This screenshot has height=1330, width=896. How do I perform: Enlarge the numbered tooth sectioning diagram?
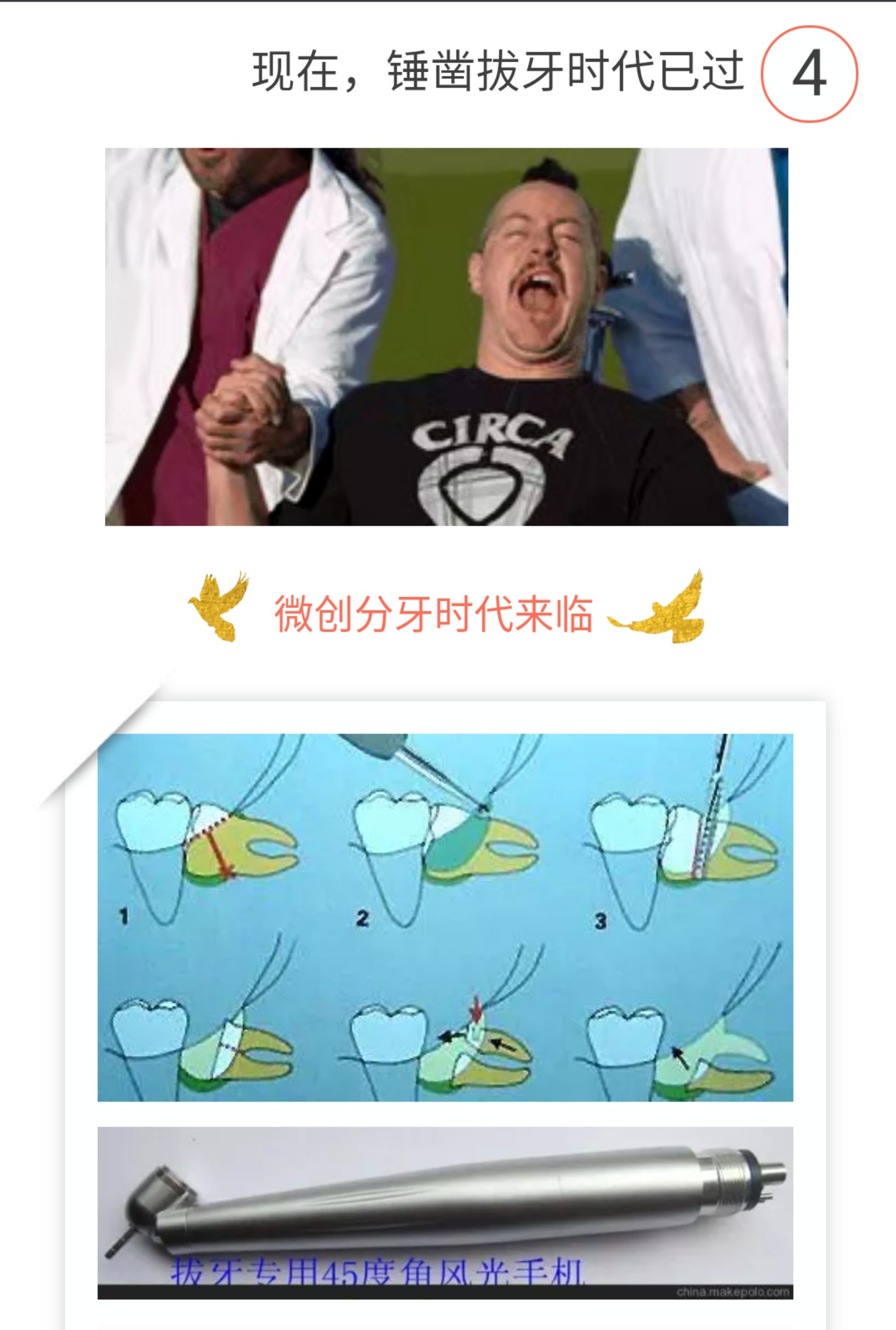(x=445, y=917)
